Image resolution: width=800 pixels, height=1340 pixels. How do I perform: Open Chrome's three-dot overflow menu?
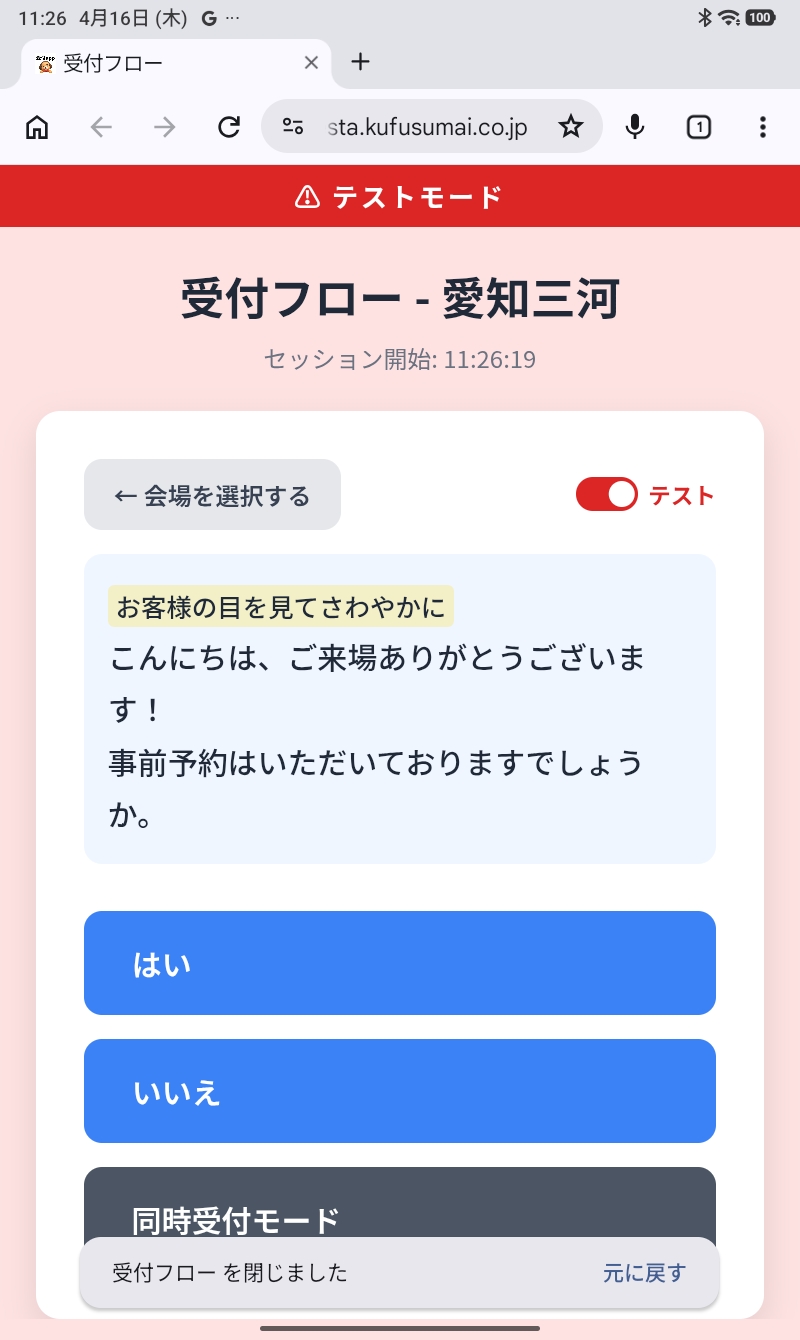(763, 127)
